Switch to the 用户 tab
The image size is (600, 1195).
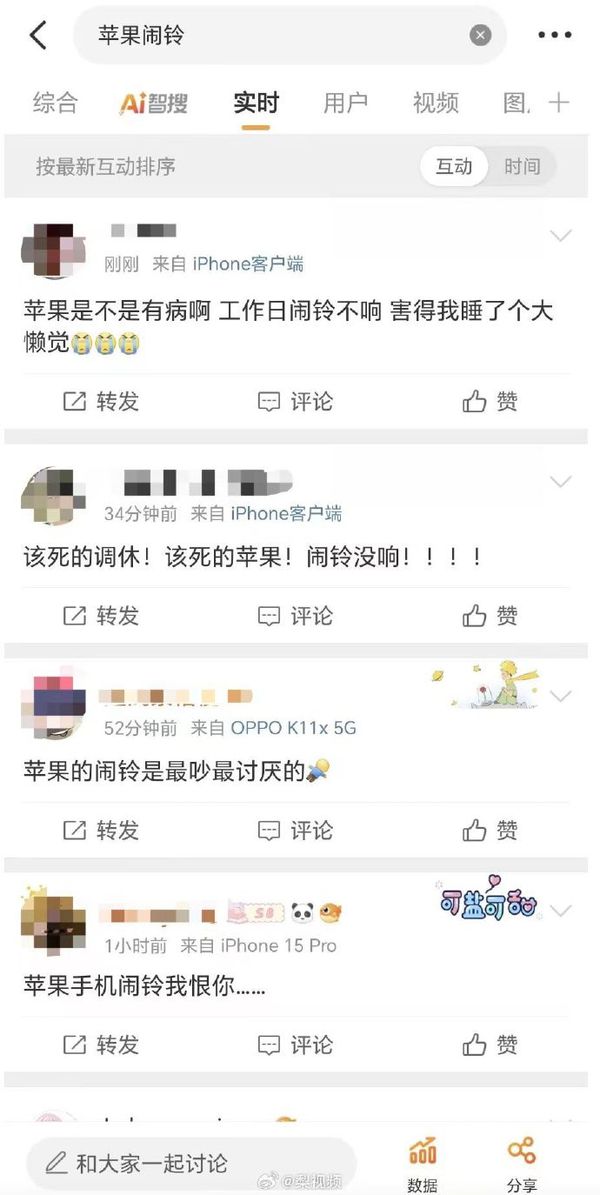coord(345,102)
